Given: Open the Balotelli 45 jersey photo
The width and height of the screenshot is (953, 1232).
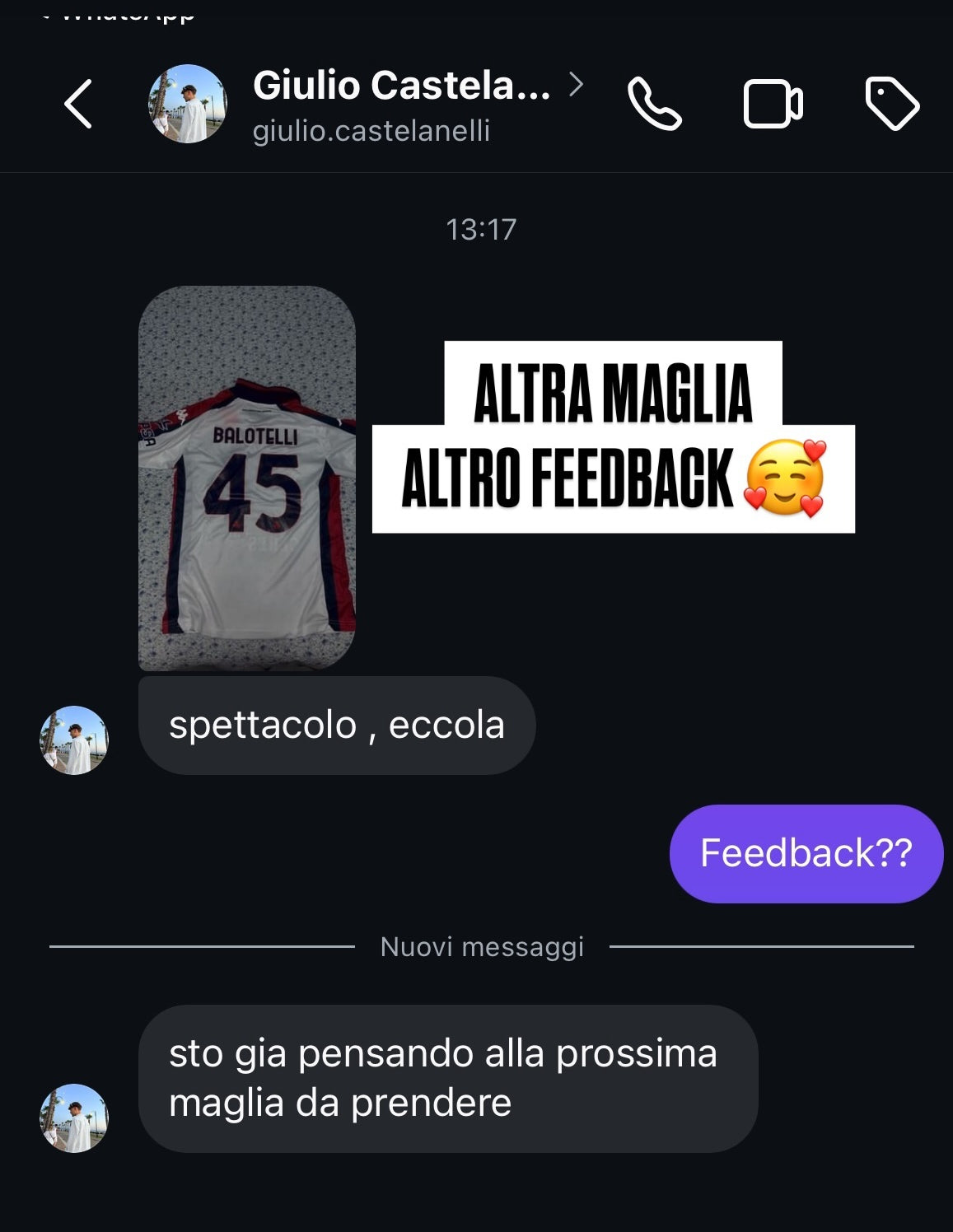Looking at the screenshot, I should 247,478.
